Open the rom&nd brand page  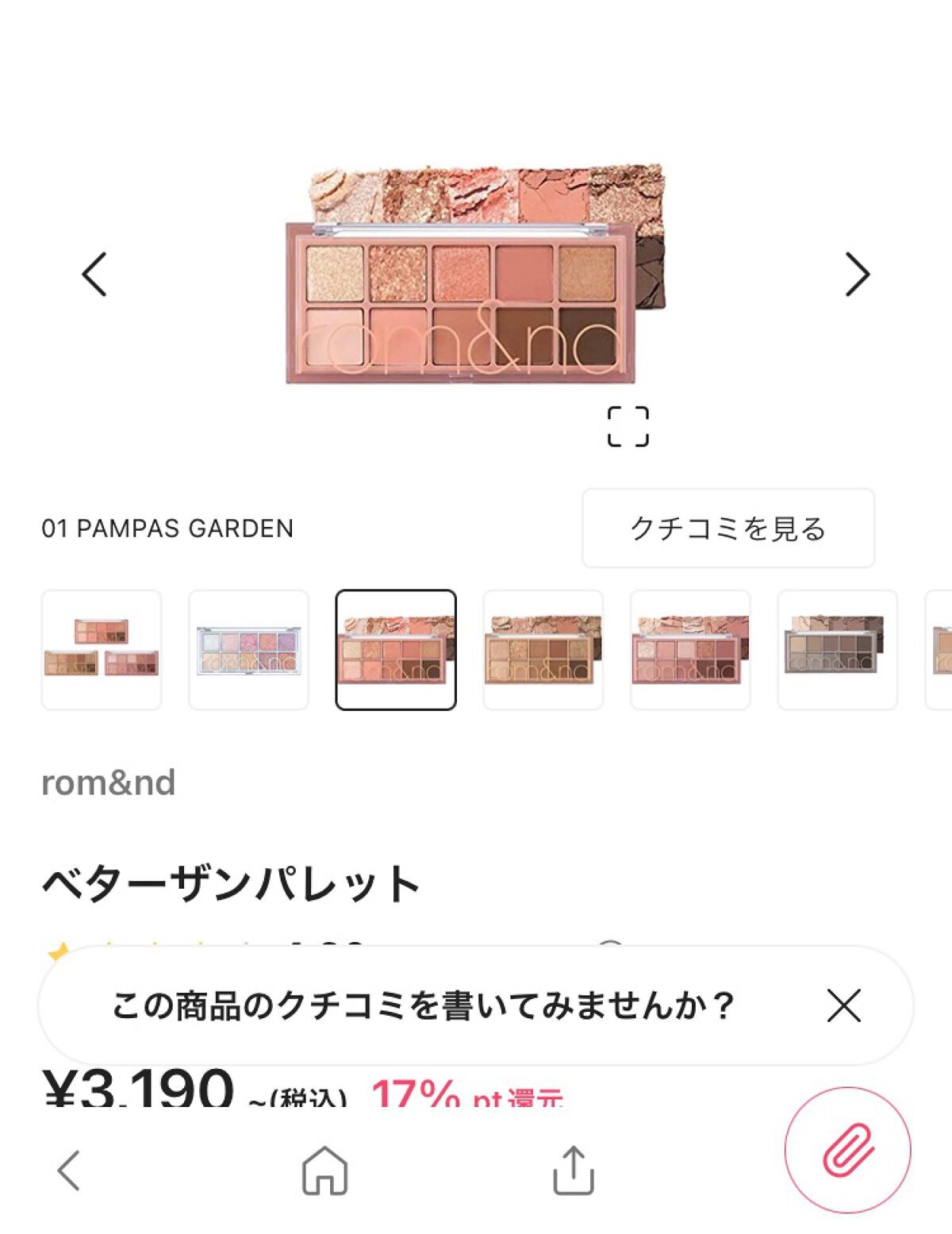[110, 782]
